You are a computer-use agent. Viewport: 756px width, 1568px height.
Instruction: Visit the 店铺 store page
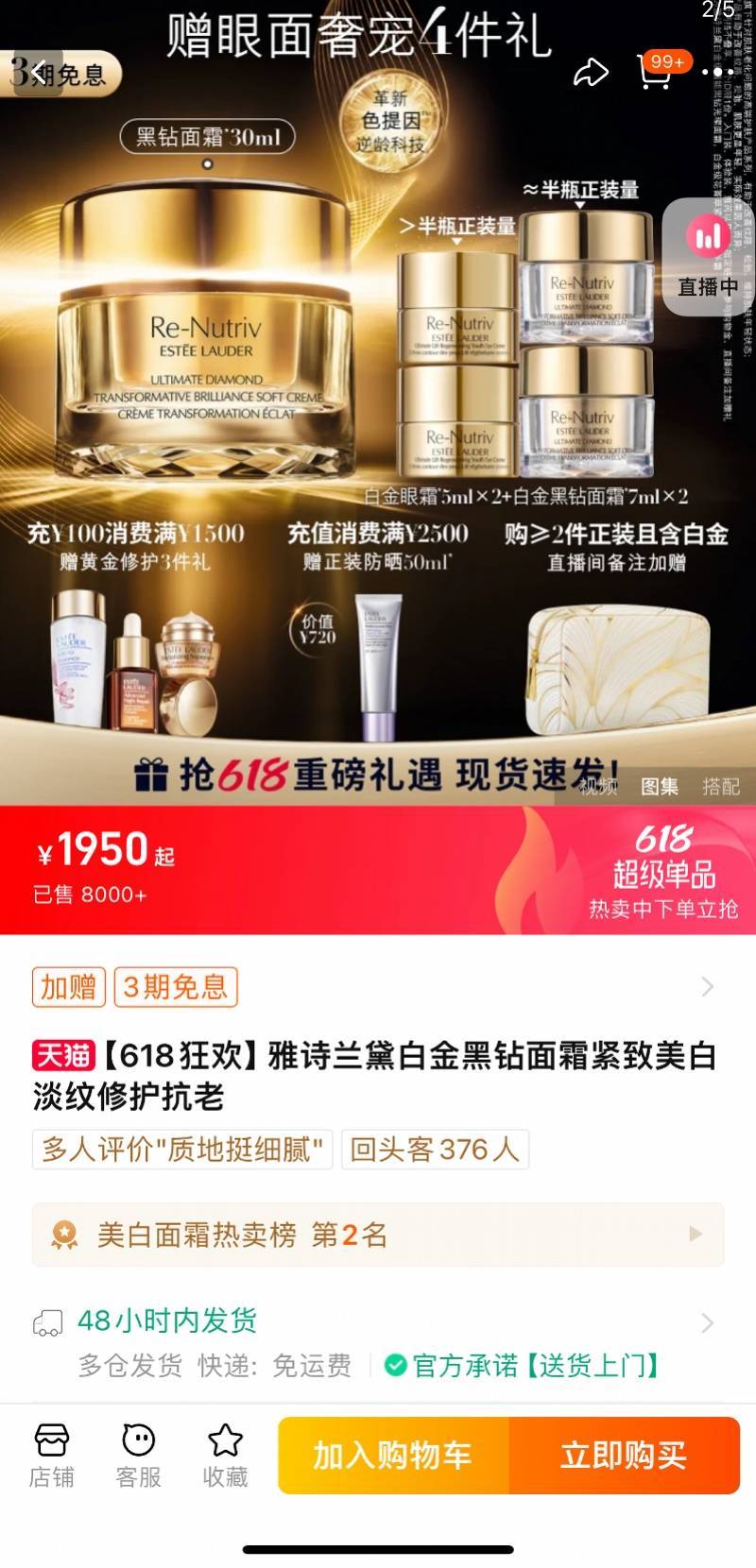(x=51, y=1456)
